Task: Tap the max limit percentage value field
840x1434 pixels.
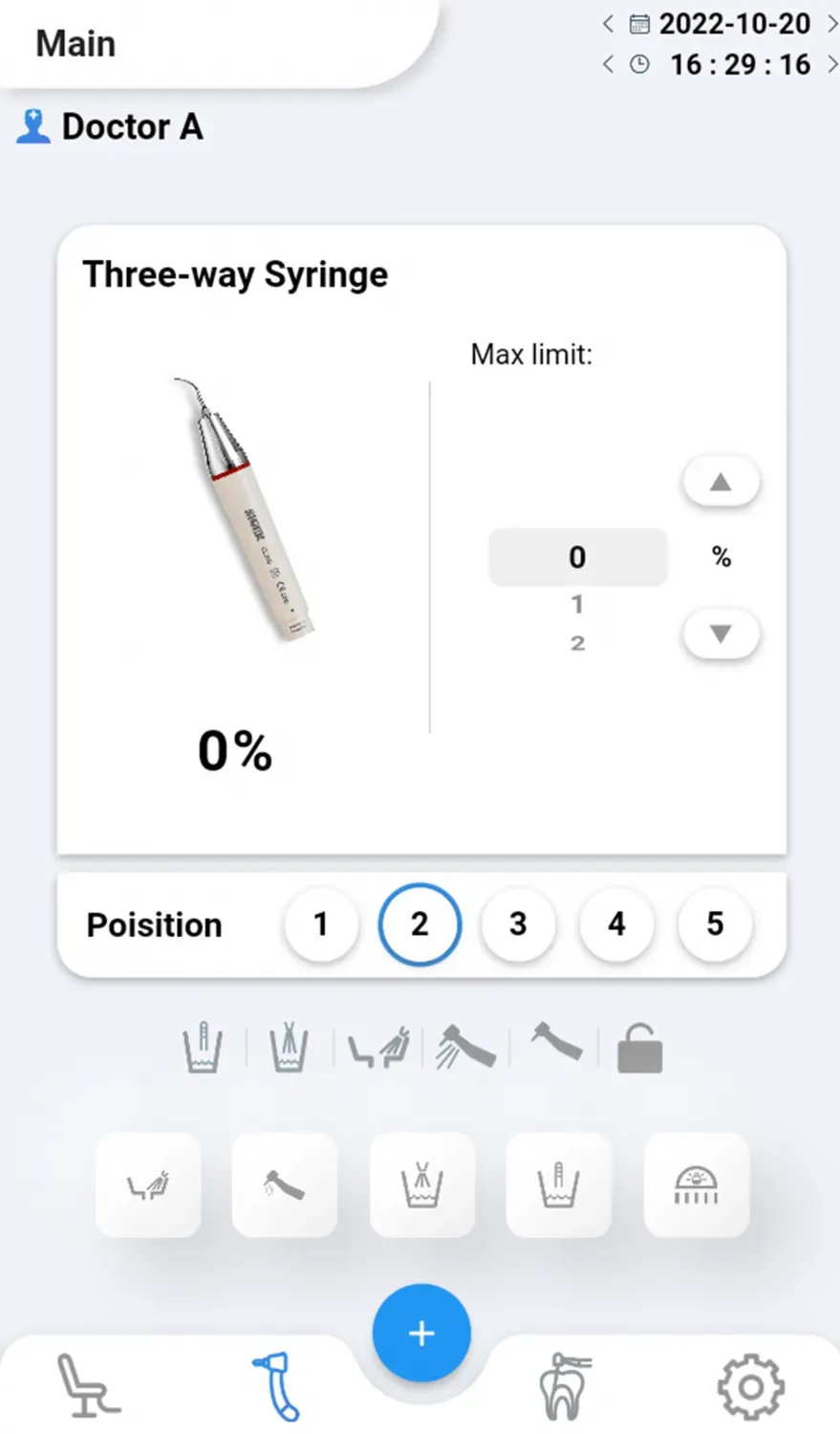Action: (x=577, y=557)
